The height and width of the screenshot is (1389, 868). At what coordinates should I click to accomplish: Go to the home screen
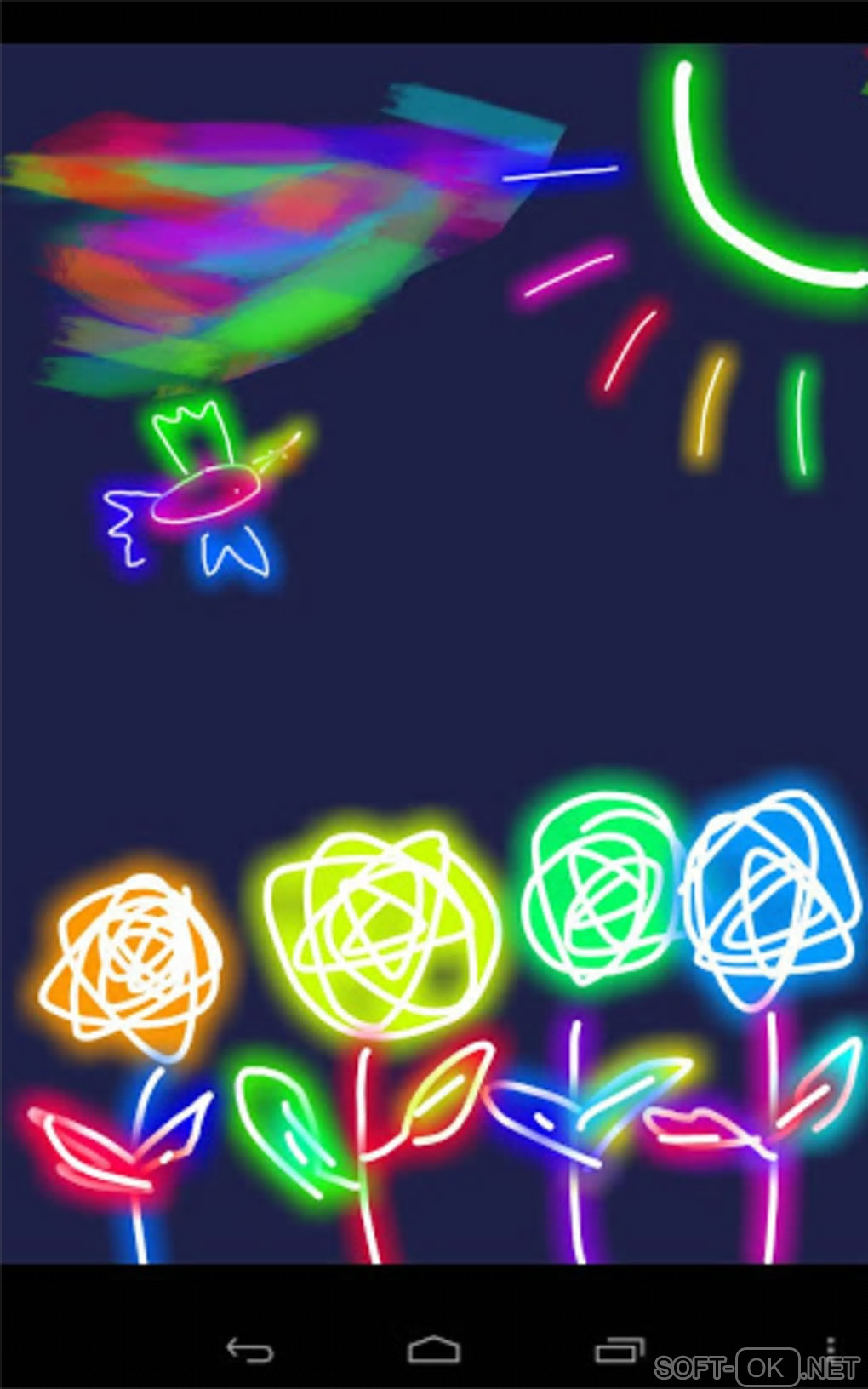434,1349
